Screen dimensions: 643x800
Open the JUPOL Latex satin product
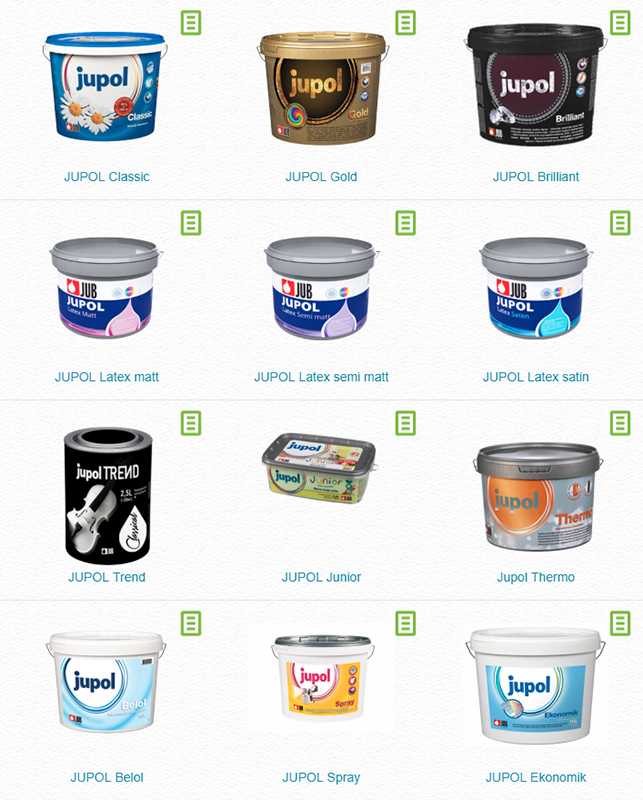tap(536, 377)
